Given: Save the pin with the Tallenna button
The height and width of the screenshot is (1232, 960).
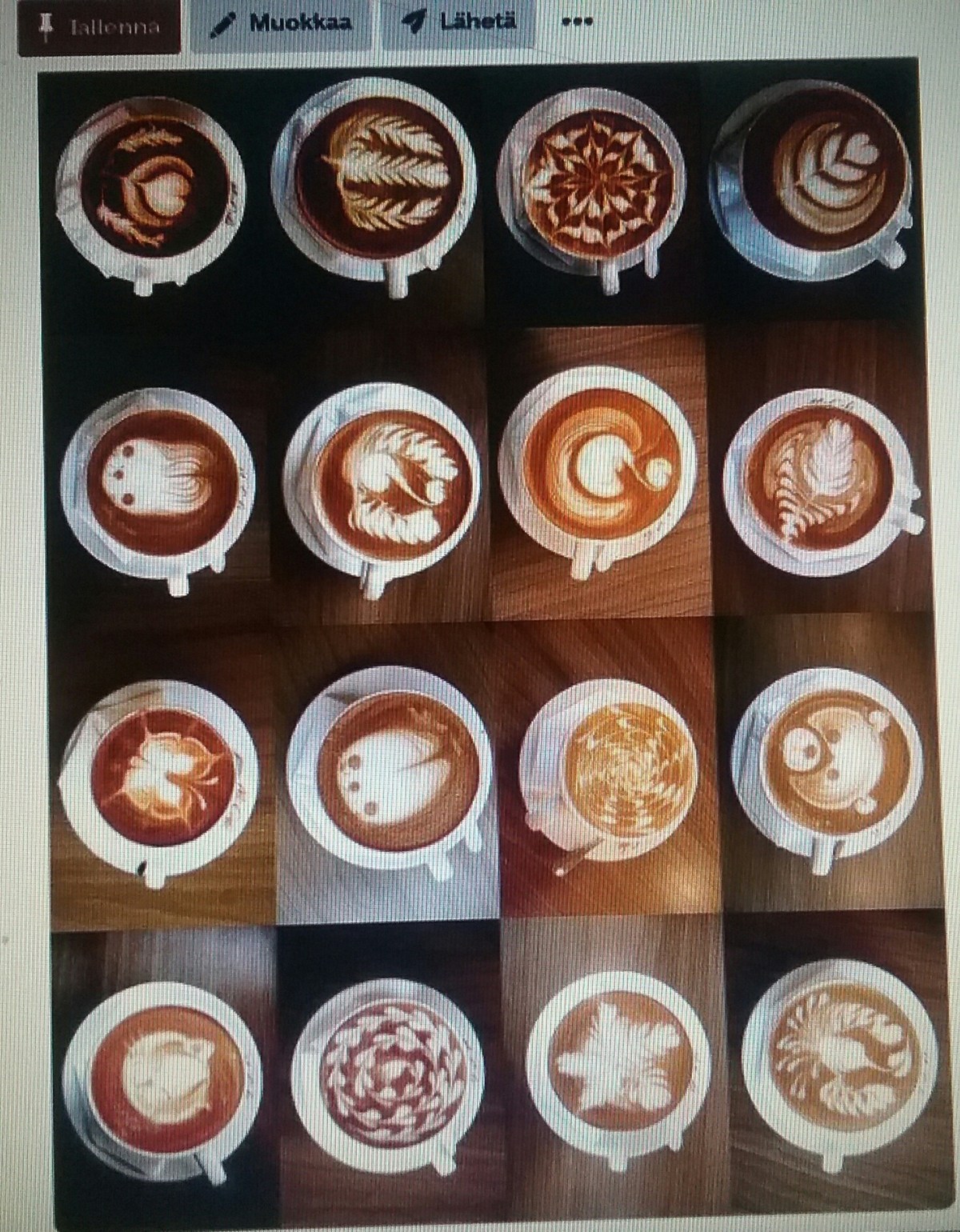Looking at the screenshot, I should [x=99, y=26].
